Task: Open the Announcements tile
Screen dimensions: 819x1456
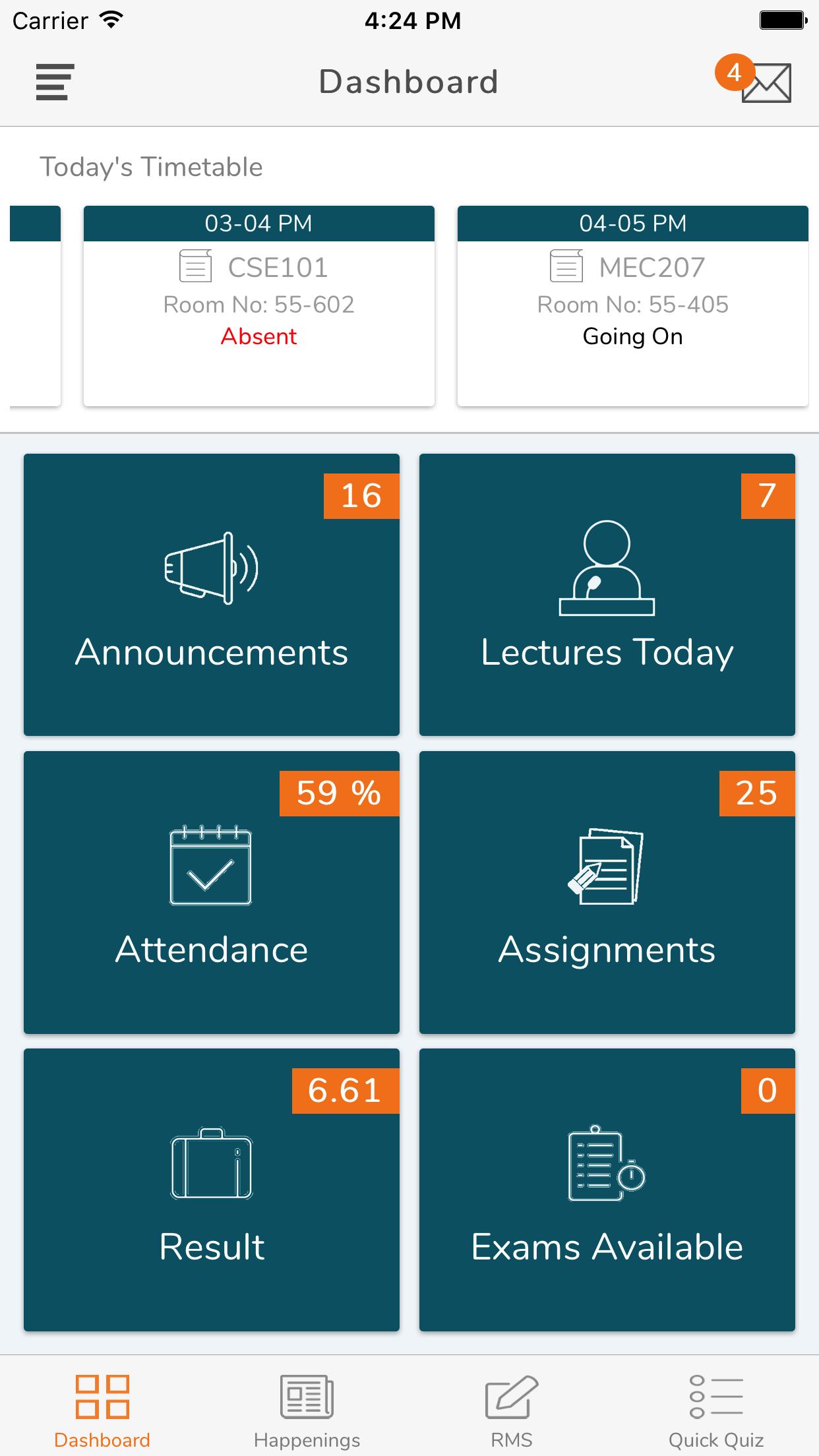Action: click(x=212, y=594)
